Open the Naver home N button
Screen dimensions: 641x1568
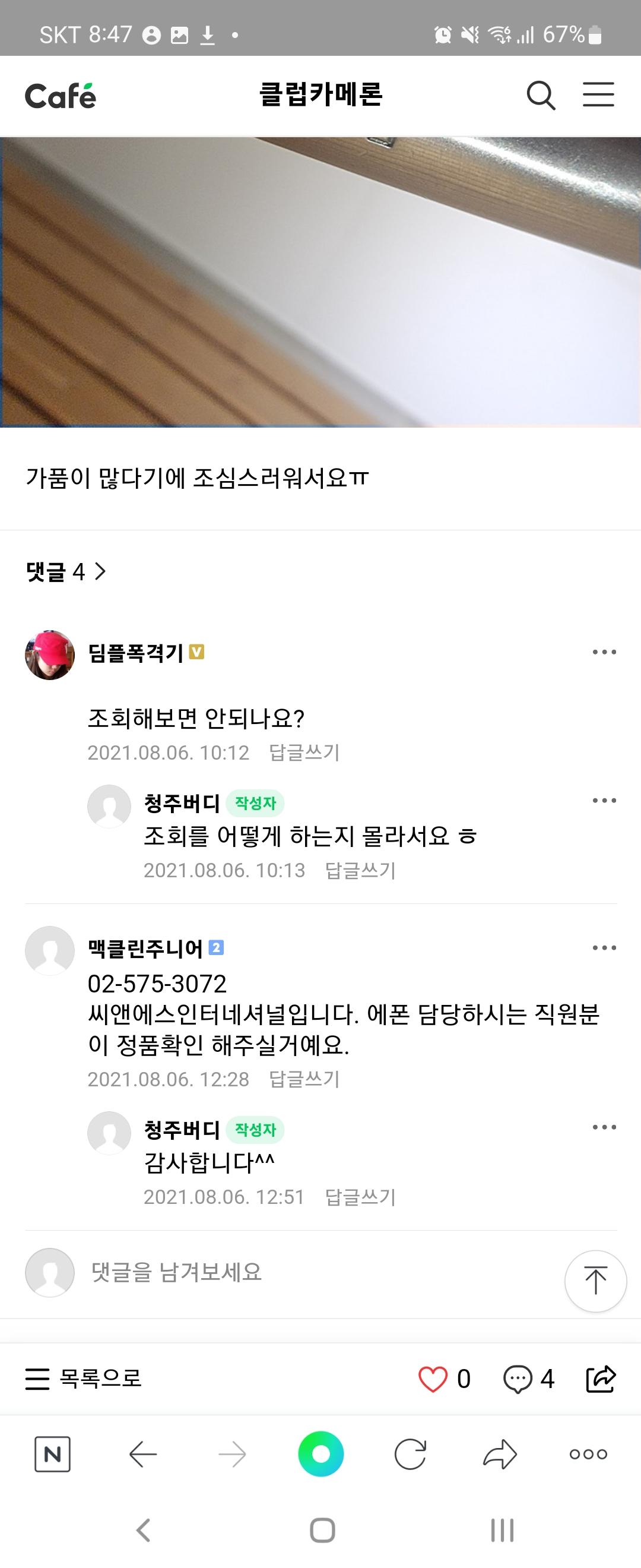(52, 1454)
